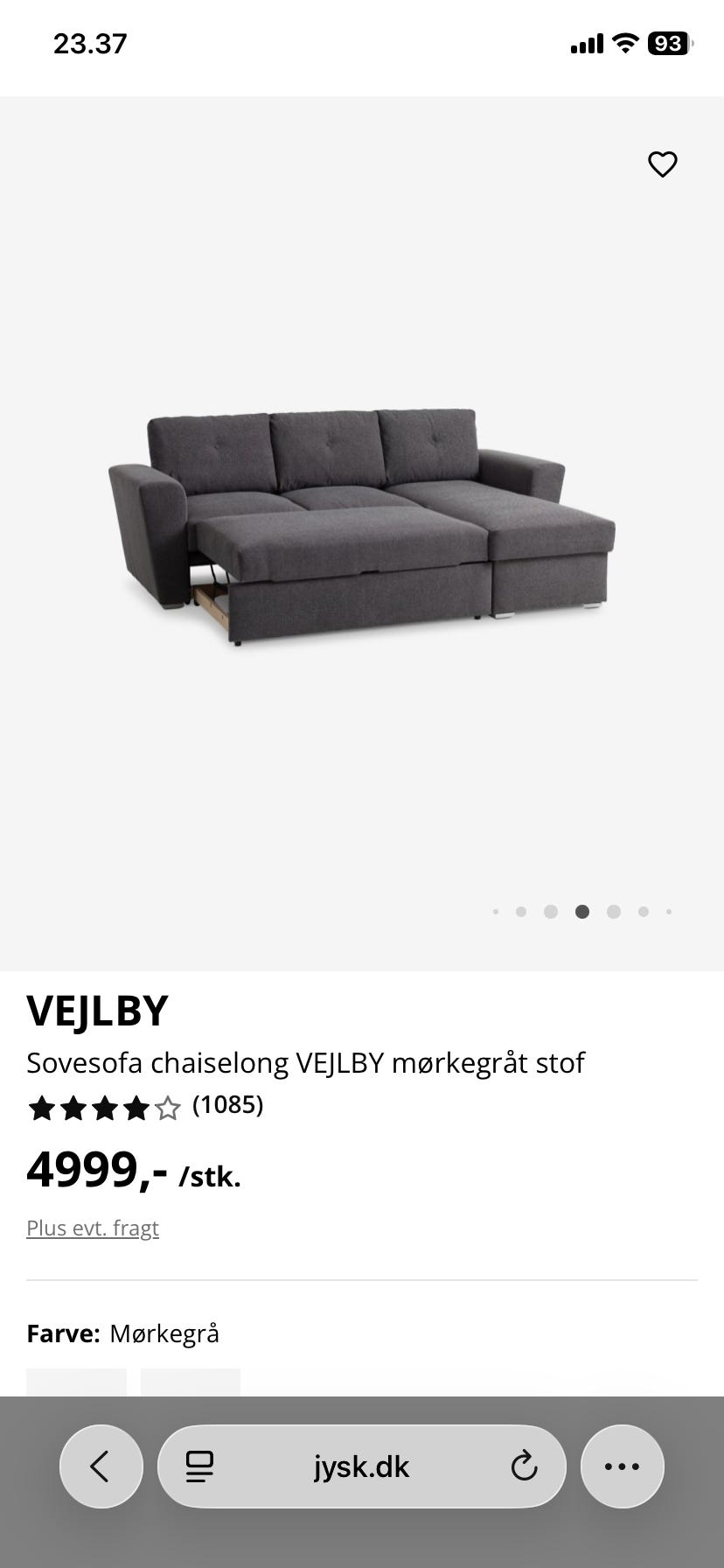Open the 1085 customer reviews rating
The height and width of the screenshot is (1568, 724).
pos(145,1106)
